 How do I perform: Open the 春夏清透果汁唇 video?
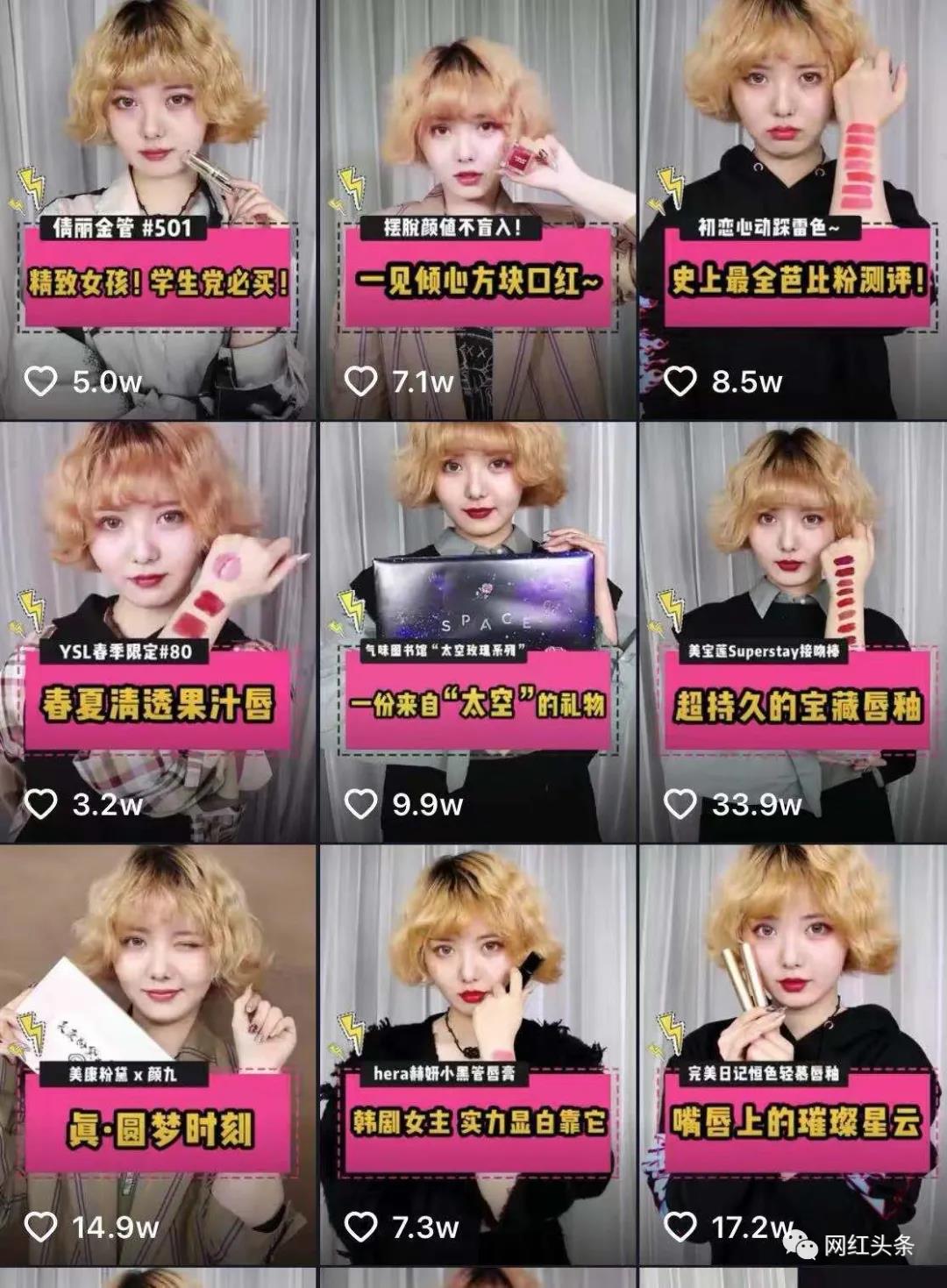[158, 631]
